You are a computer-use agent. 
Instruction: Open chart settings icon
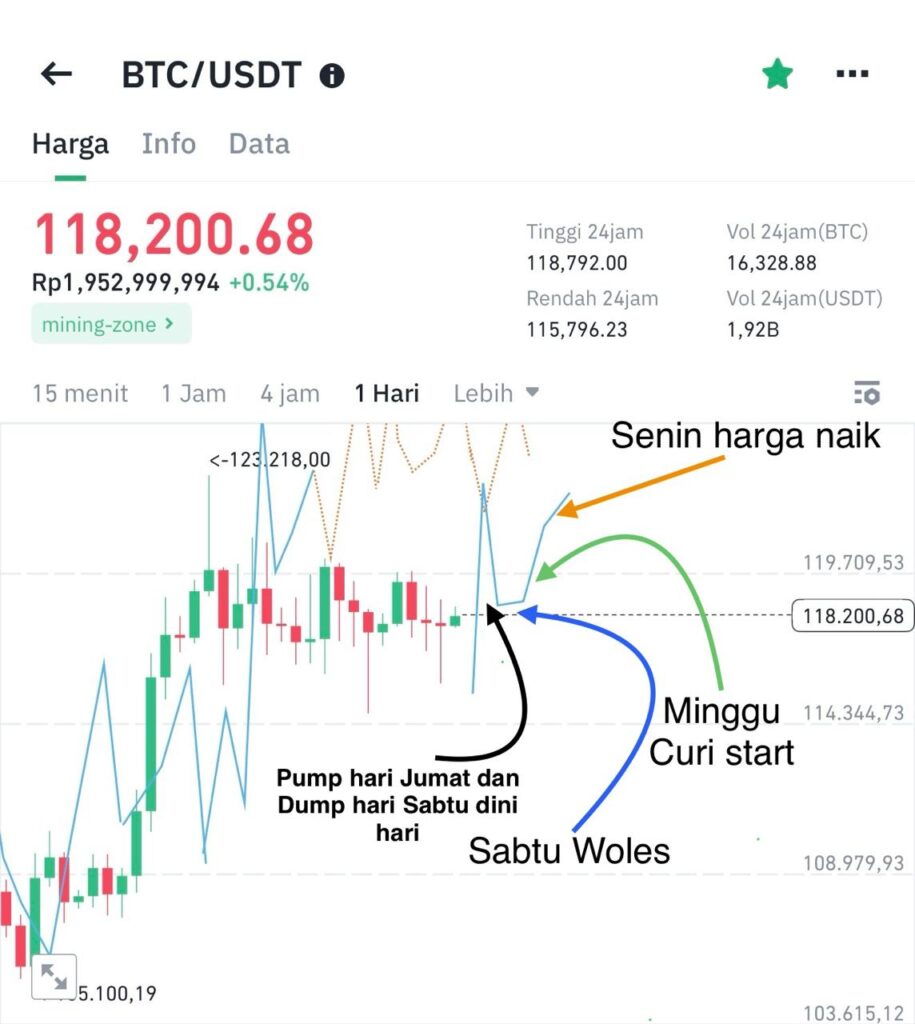point(867,393)
